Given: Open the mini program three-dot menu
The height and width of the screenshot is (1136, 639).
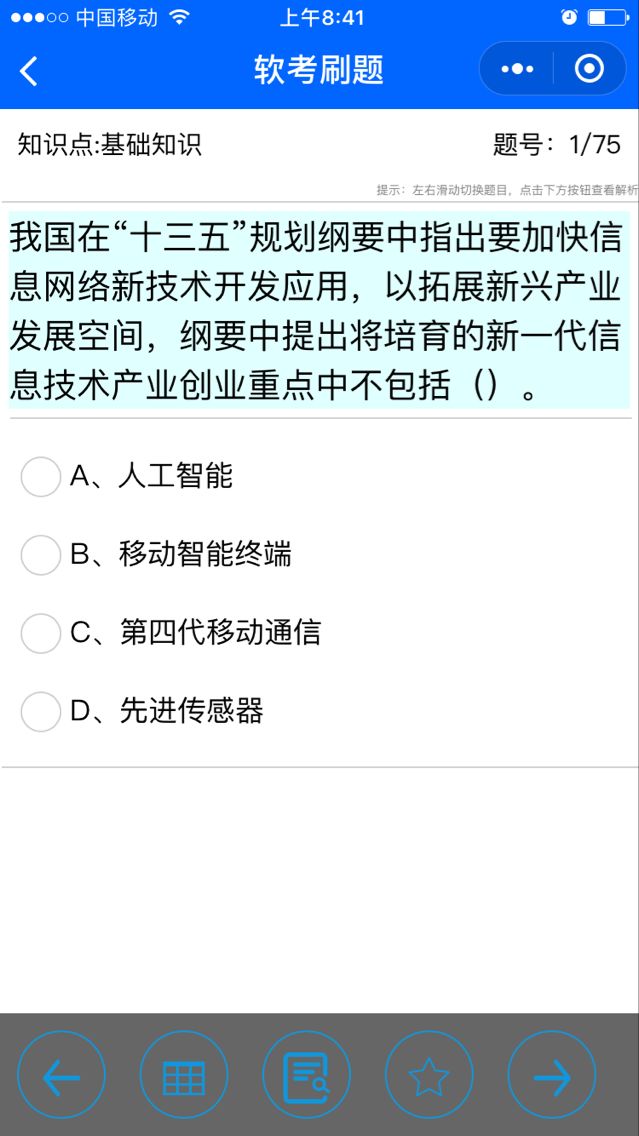Looking at the screenshot, I should (x=517, y=70).
